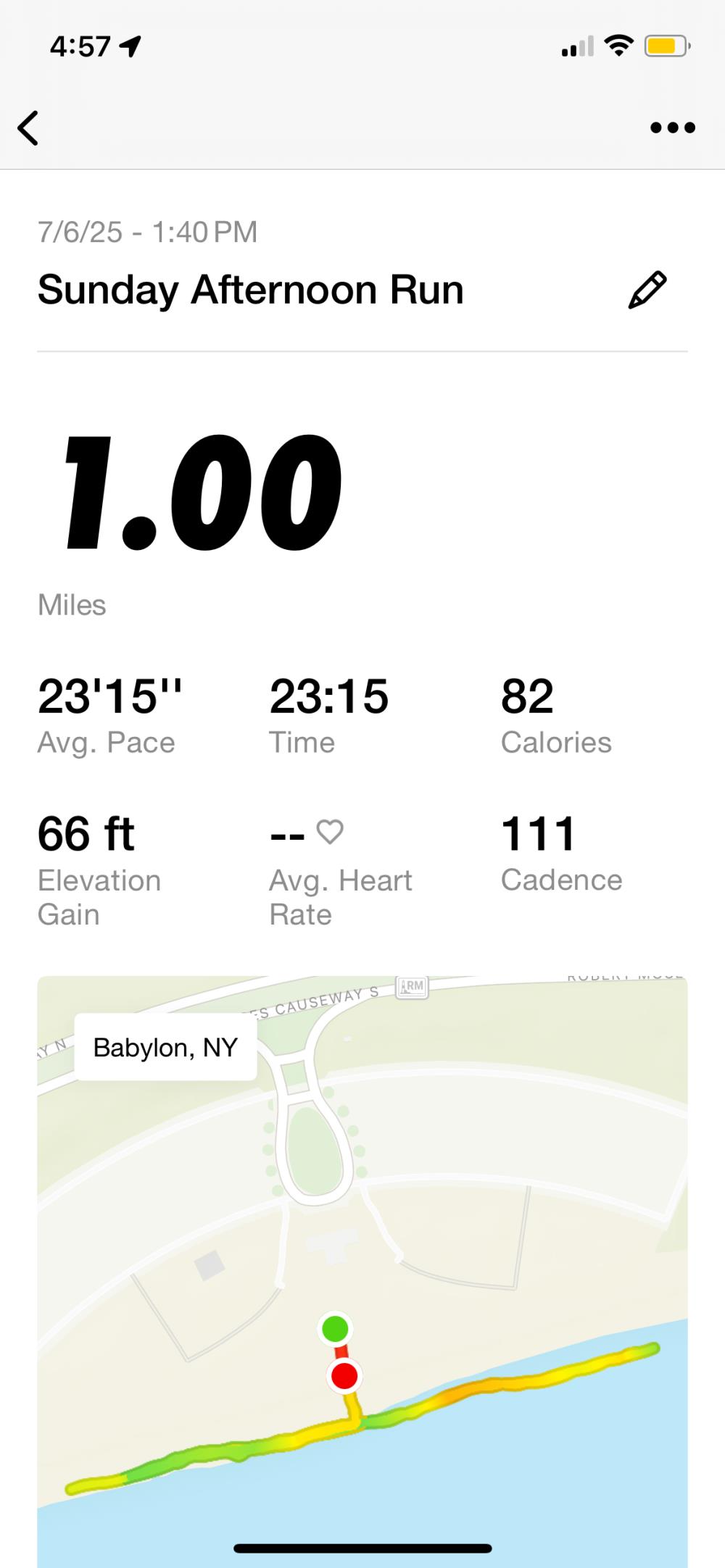This screenshot has width=725, height=1568.
Task: Go back to the previous screen
Action: click(x=28, y=128)
